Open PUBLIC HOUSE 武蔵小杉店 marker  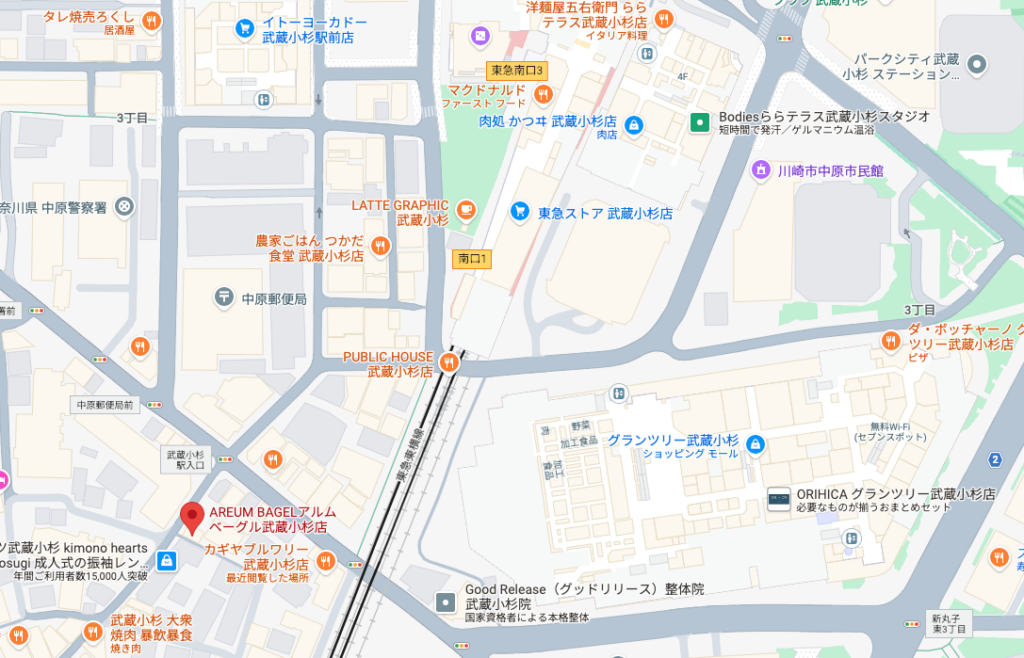[450, 362]
